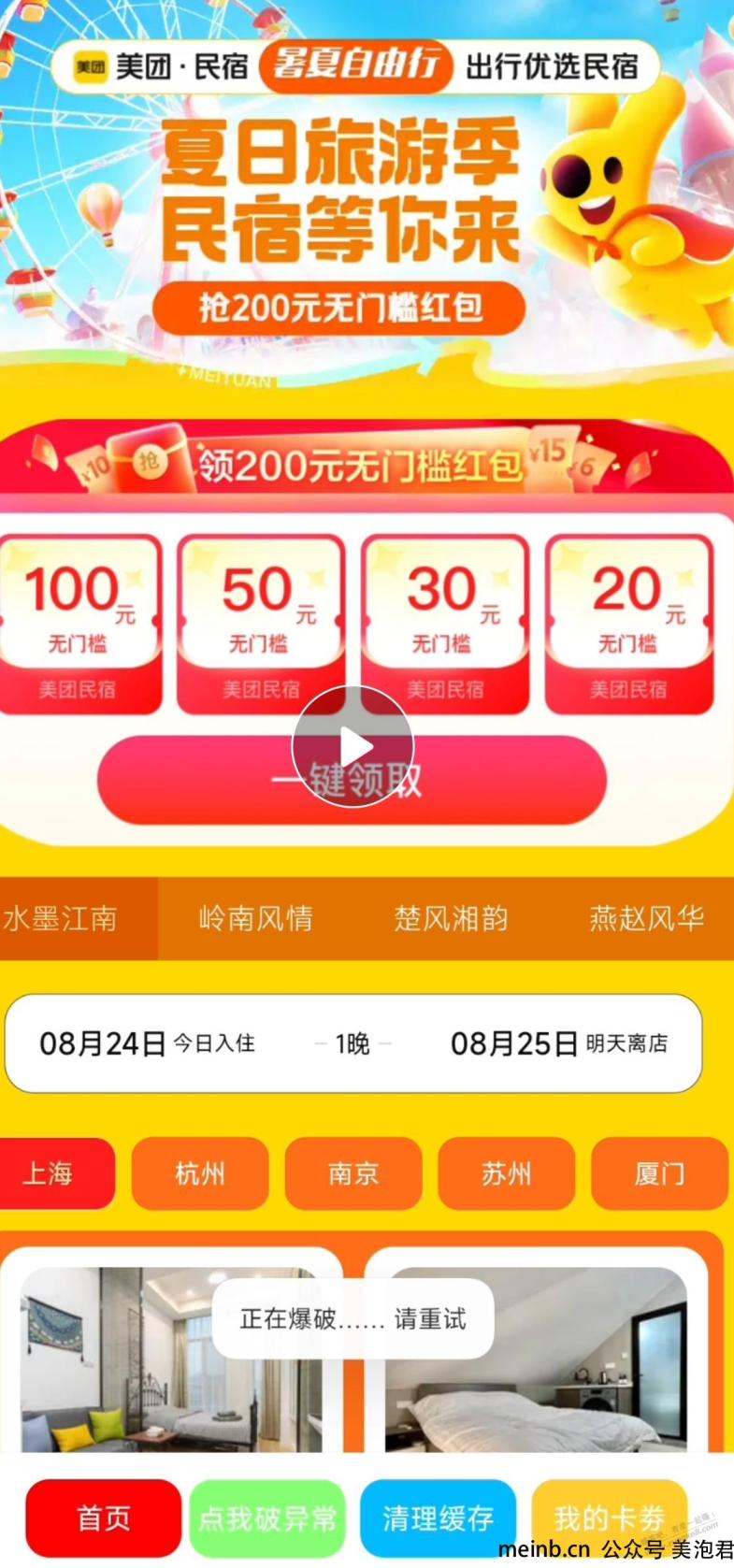
Task: Choose the 苏州 city chip
Action: pyautogui.click(x=507, y=1173)
